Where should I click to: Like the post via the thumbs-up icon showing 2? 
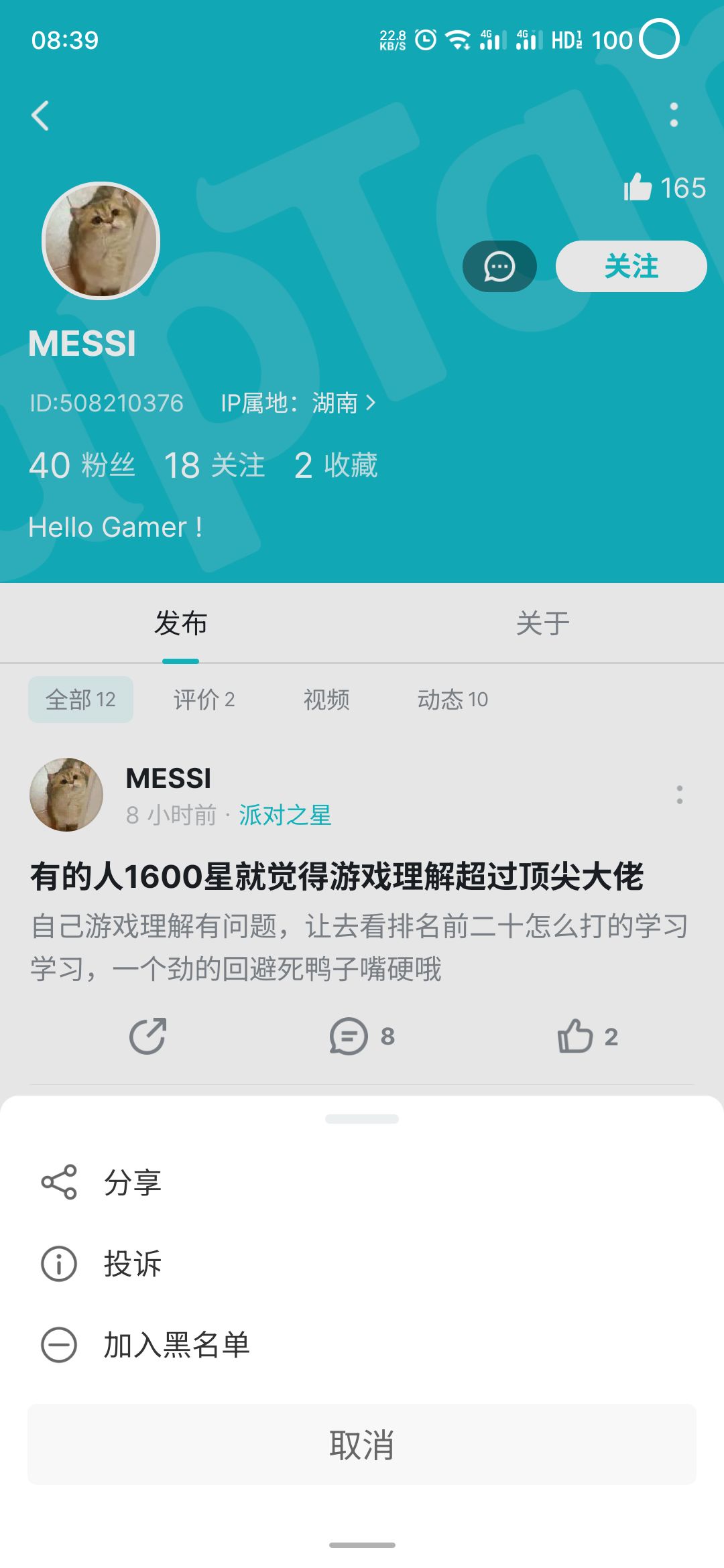[578, 1037]
